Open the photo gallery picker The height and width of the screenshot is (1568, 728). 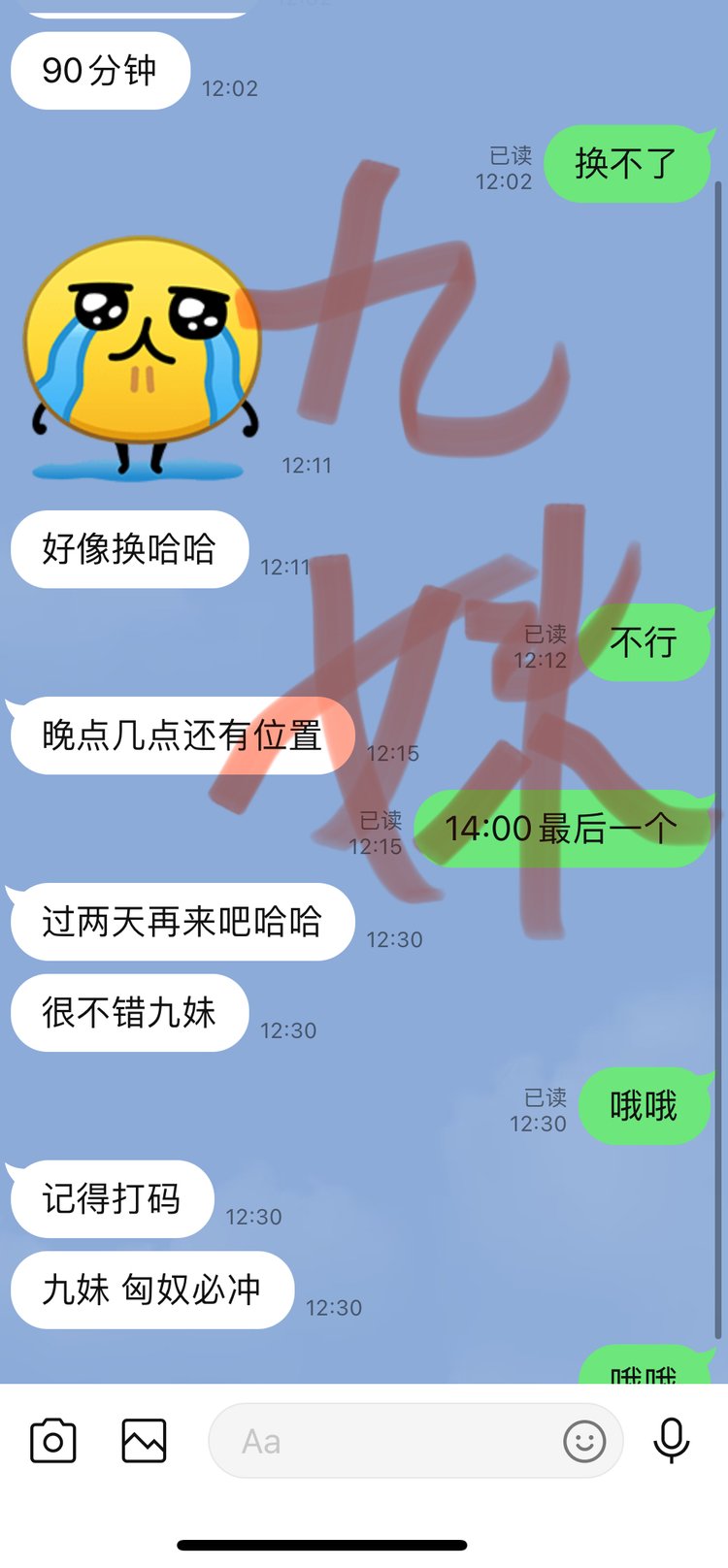click(x=144, y=1442)
